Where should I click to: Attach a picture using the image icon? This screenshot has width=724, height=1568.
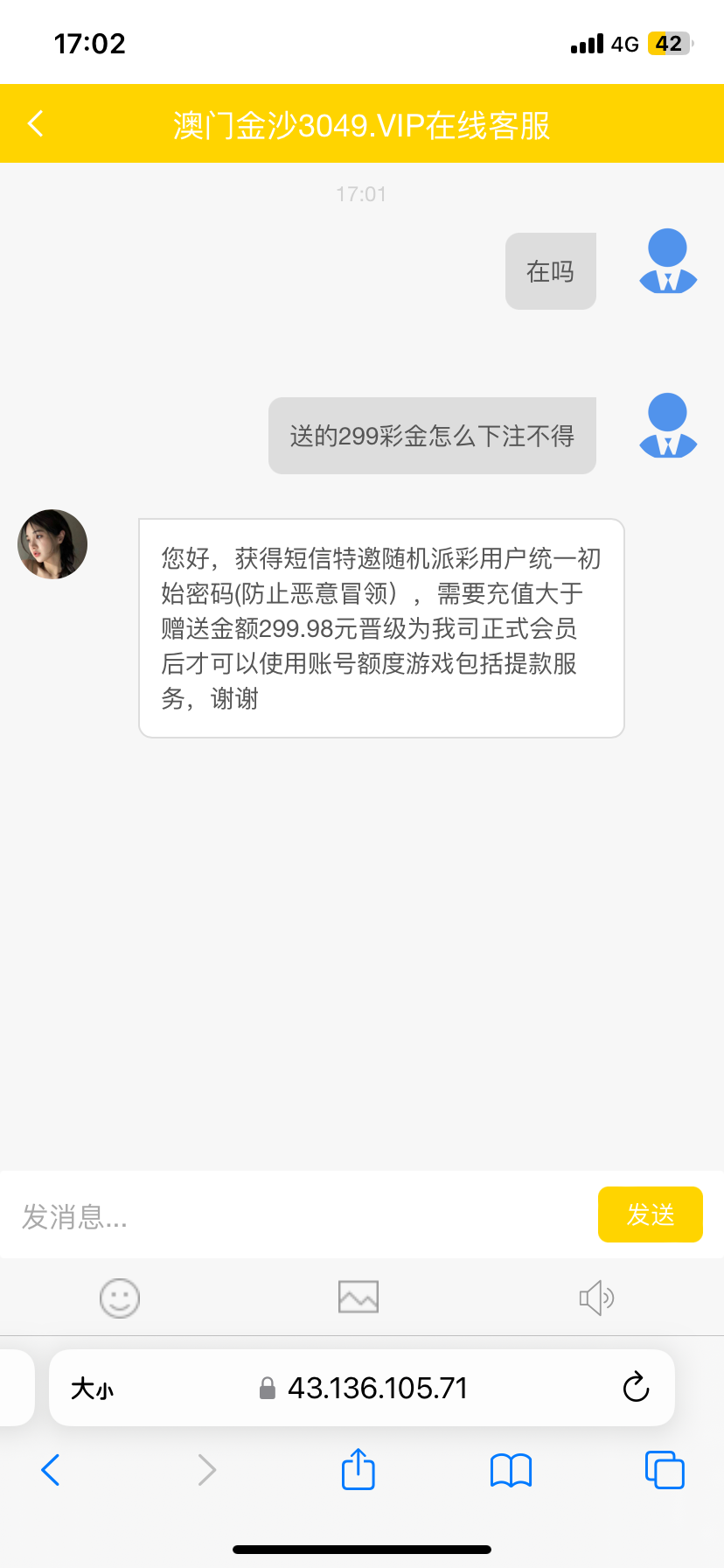click(x=359, y=1297)
